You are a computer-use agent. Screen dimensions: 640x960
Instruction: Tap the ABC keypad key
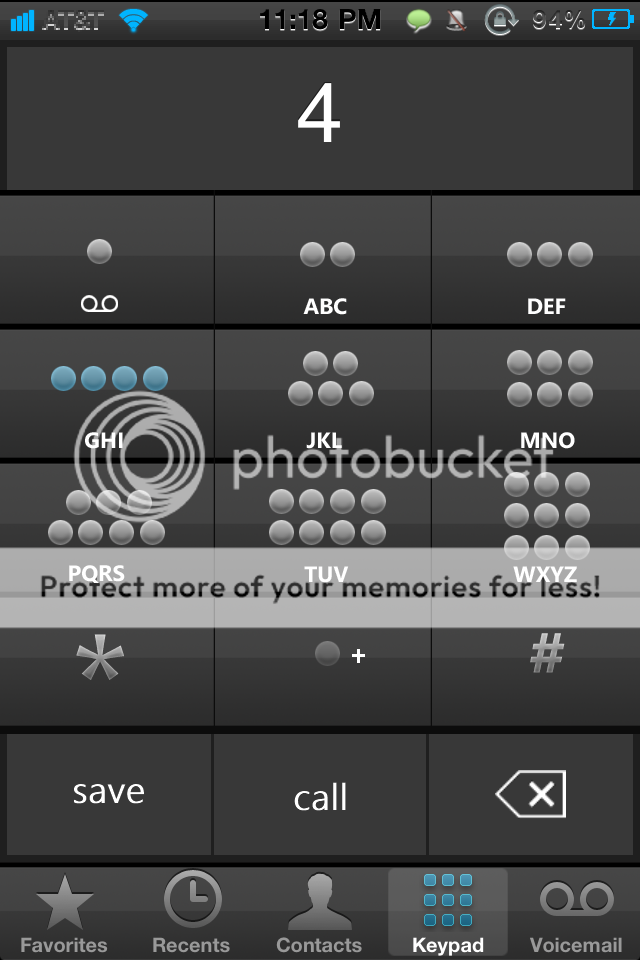(x=323, y=261)
